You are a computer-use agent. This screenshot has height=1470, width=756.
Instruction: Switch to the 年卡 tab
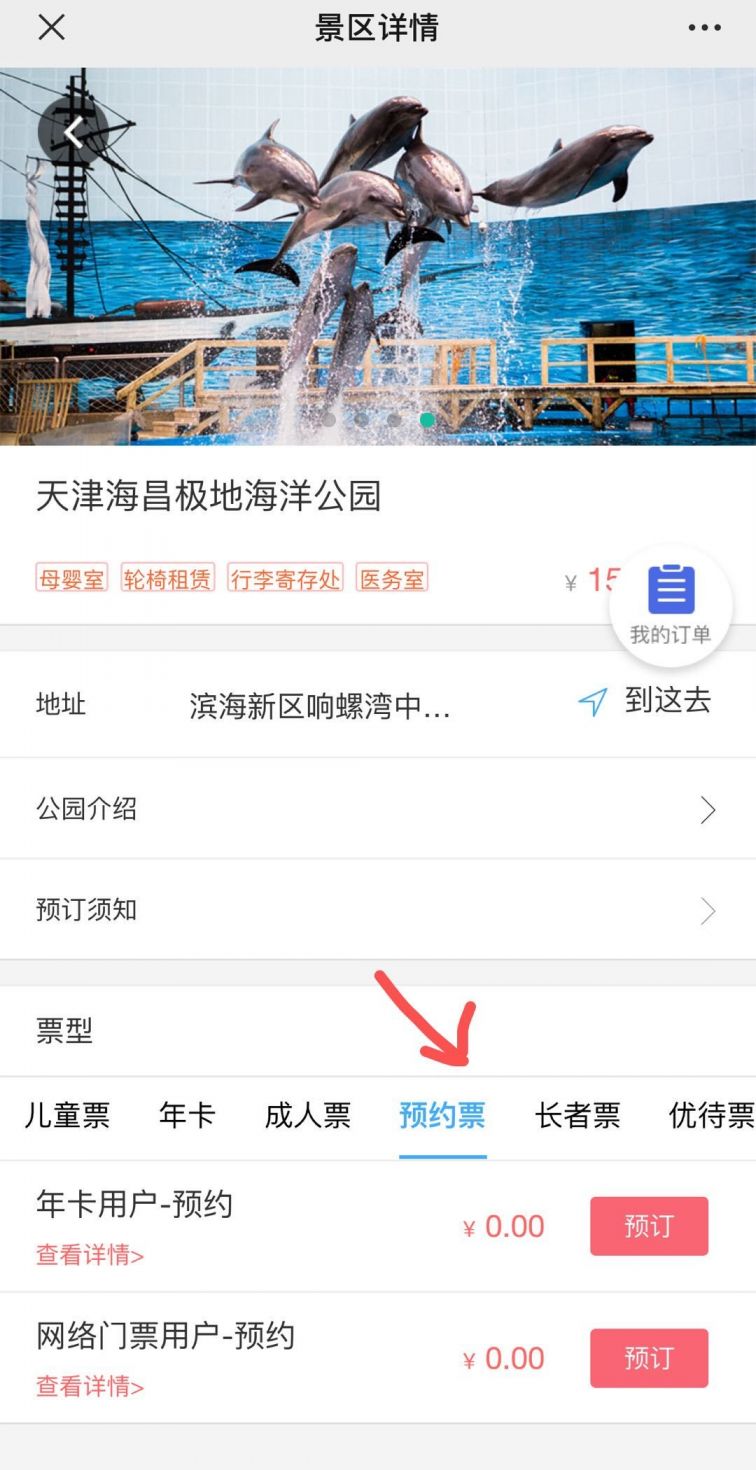point(187,1115)
